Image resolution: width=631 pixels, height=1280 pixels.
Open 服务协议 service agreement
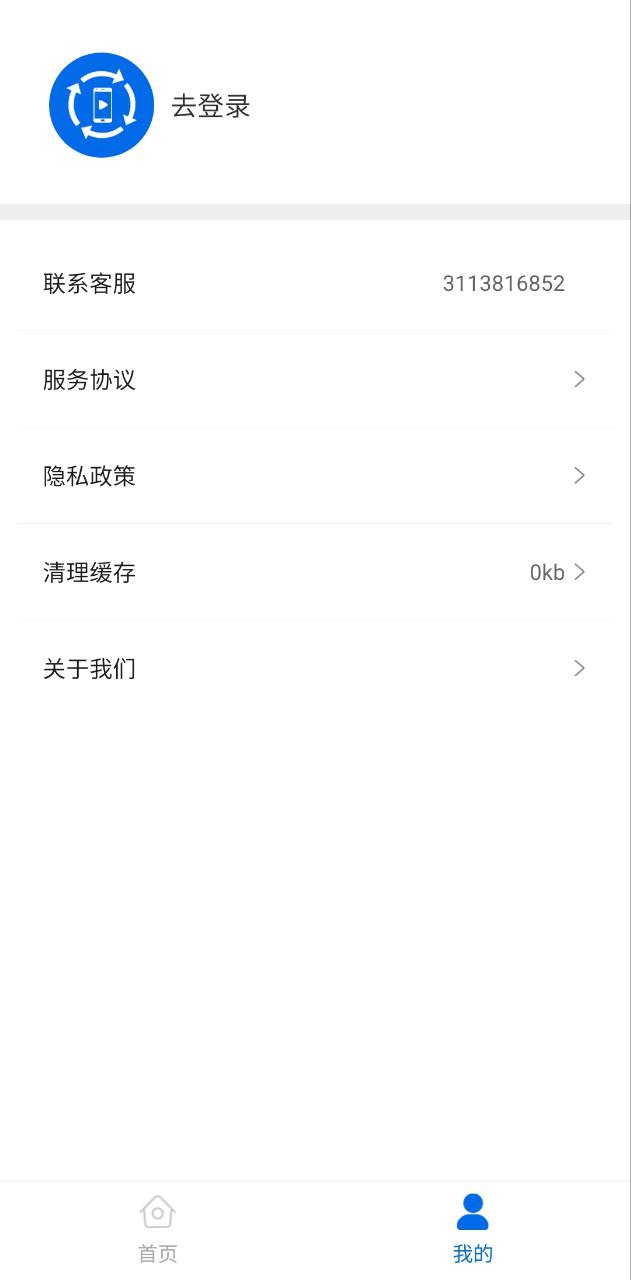(x=315, y=380)
